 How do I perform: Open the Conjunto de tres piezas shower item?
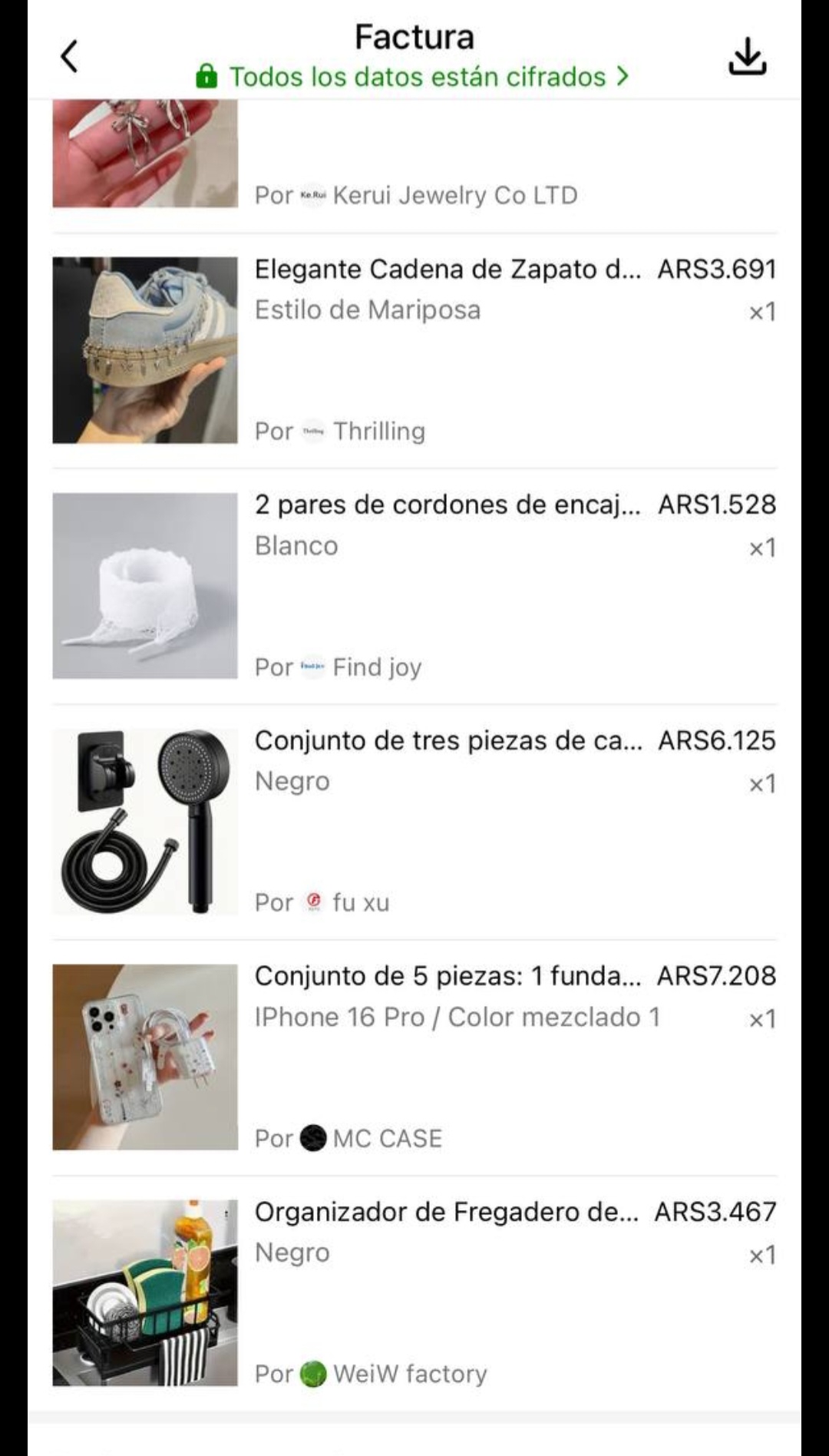click(448, 741)
